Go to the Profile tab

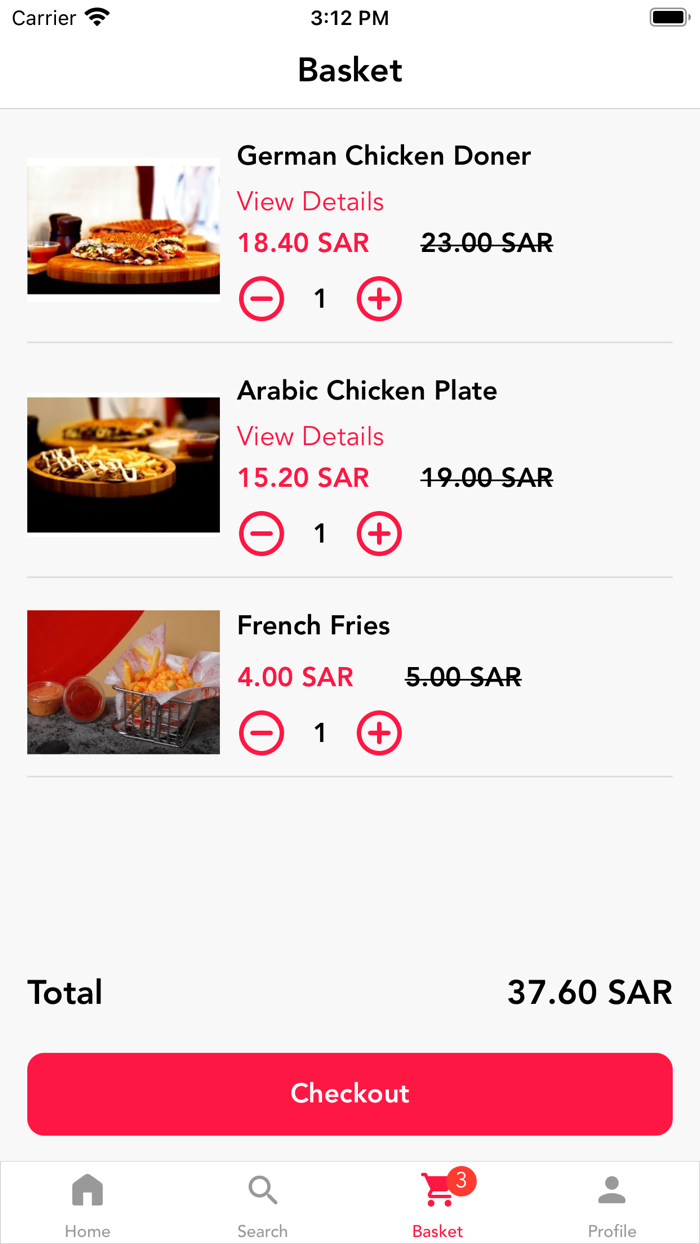612,1203
